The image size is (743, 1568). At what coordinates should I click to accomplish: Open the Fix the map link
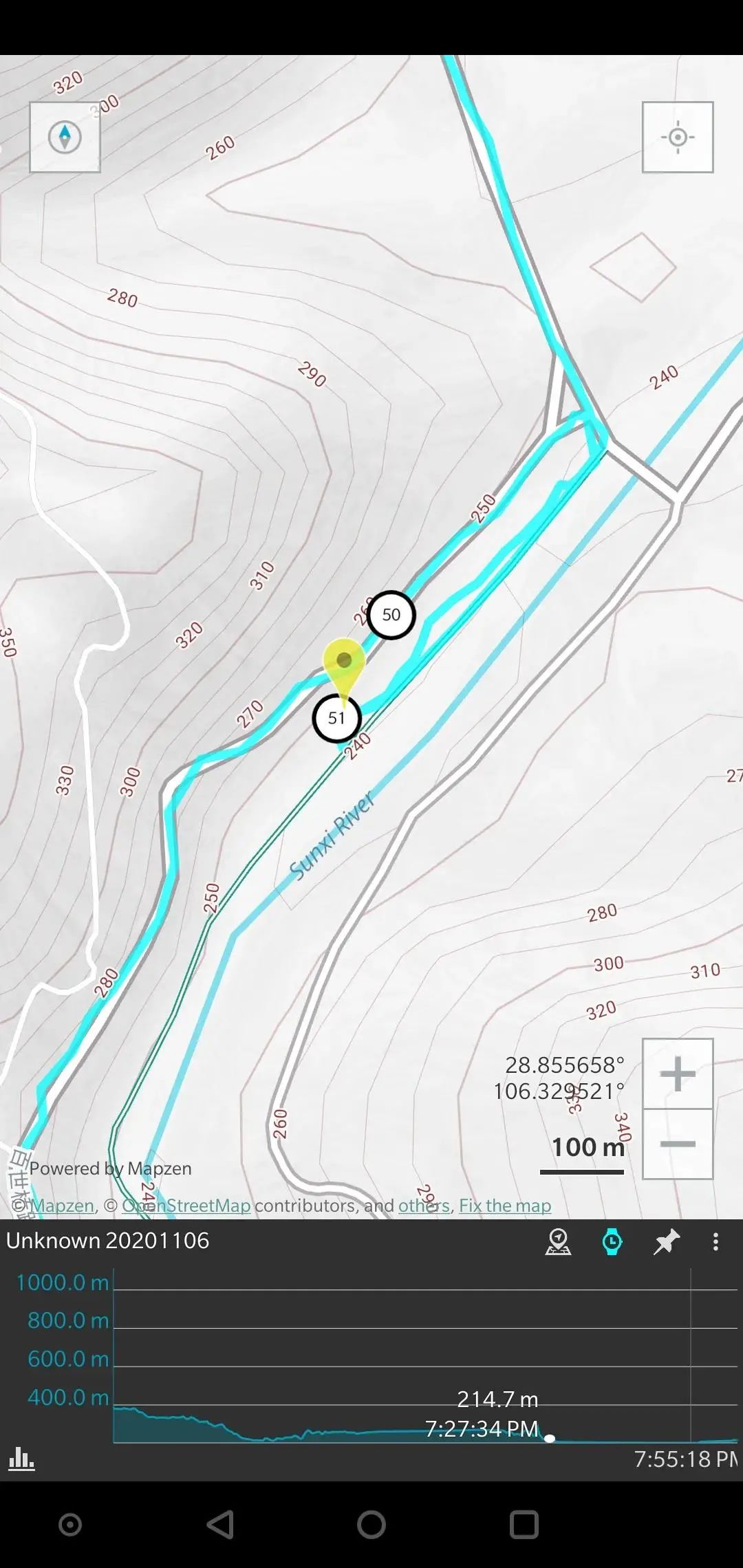point(504,1206)
